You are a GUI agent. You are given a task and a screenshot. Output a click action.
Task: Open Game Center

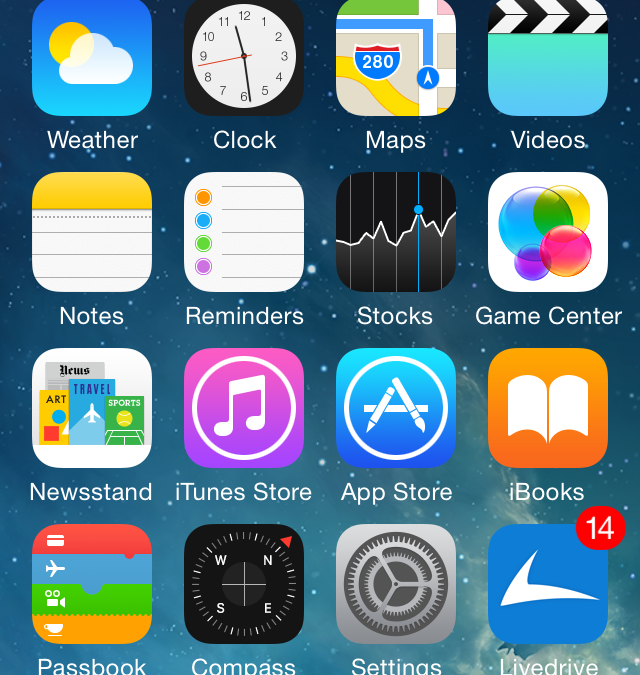point(547,232)
